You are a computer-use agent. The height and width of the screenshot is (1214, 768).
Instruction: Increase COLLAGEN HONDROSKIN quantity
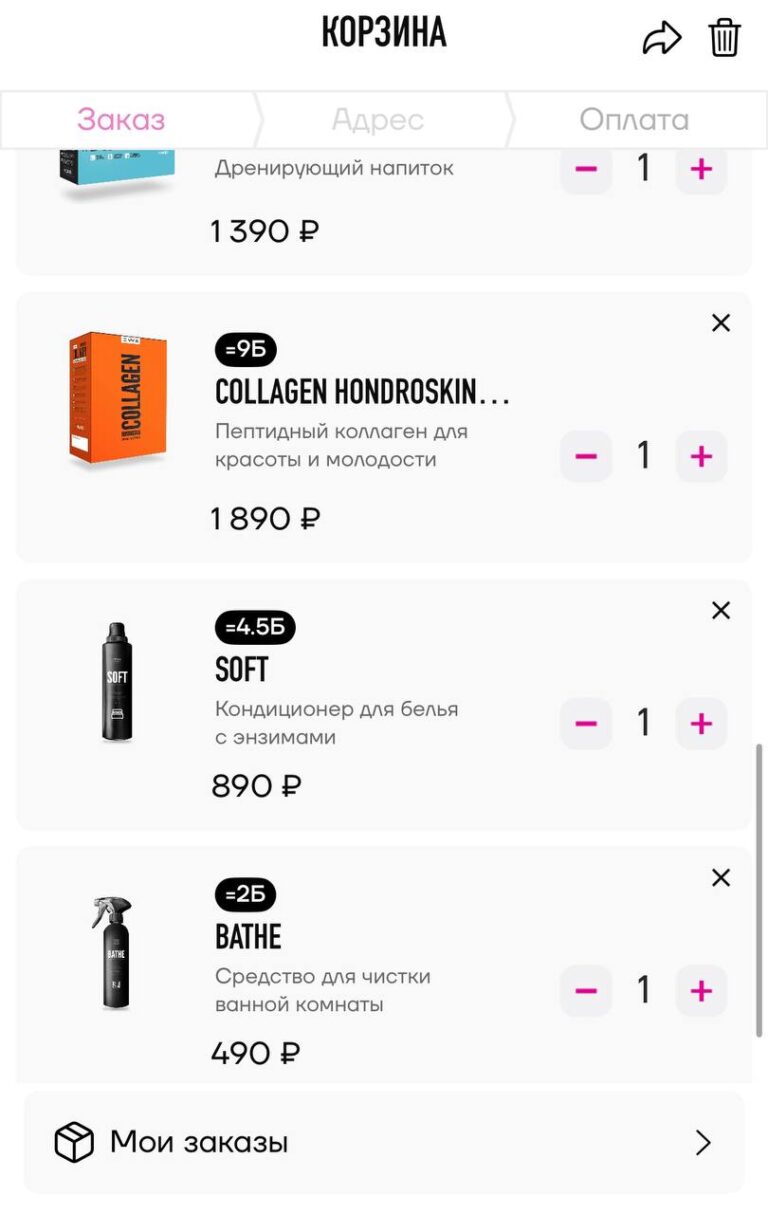(x=701, y=457)
